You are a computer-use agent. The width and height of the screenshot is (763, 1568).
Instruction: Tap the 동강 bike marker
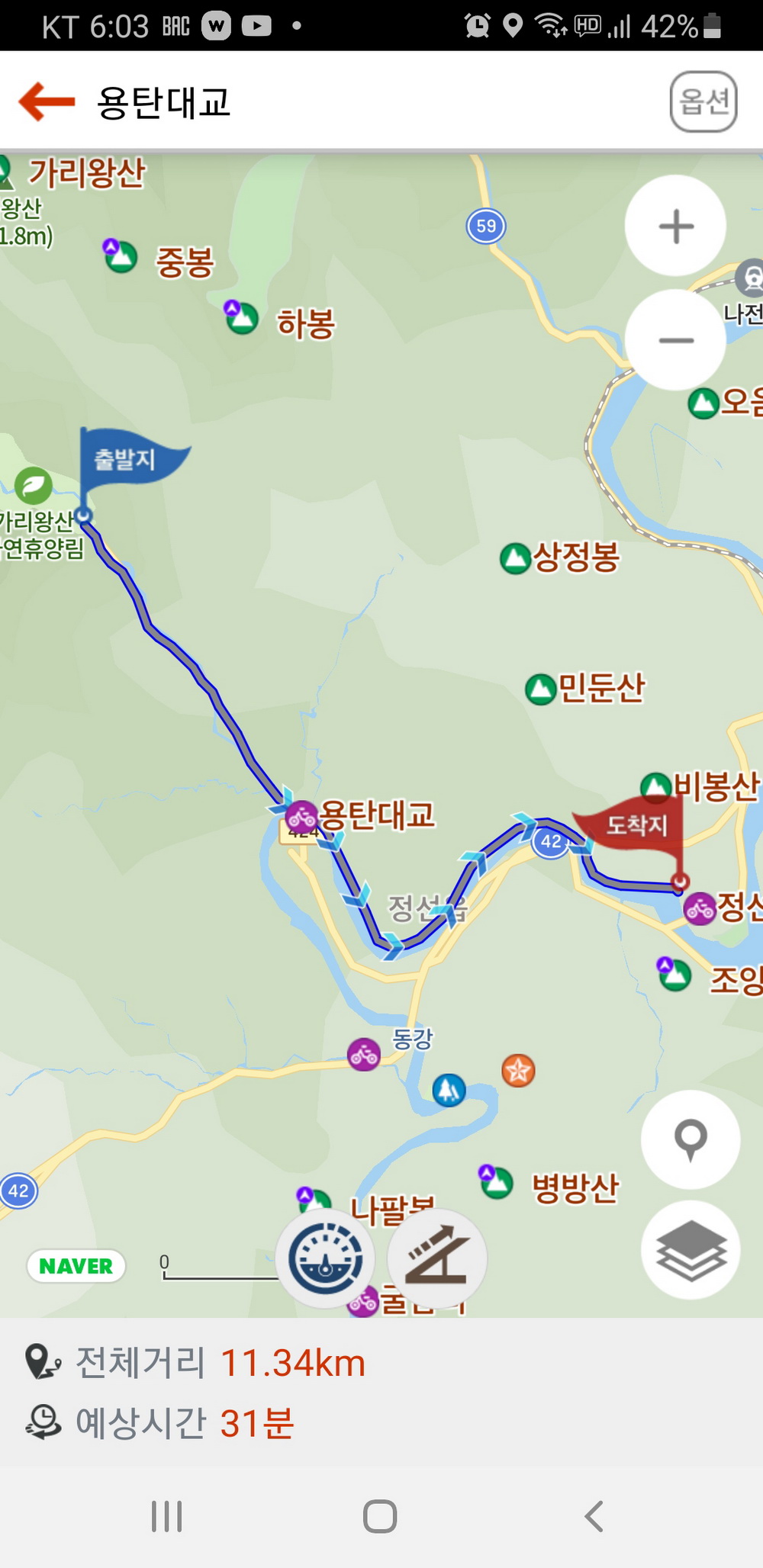364,1055
